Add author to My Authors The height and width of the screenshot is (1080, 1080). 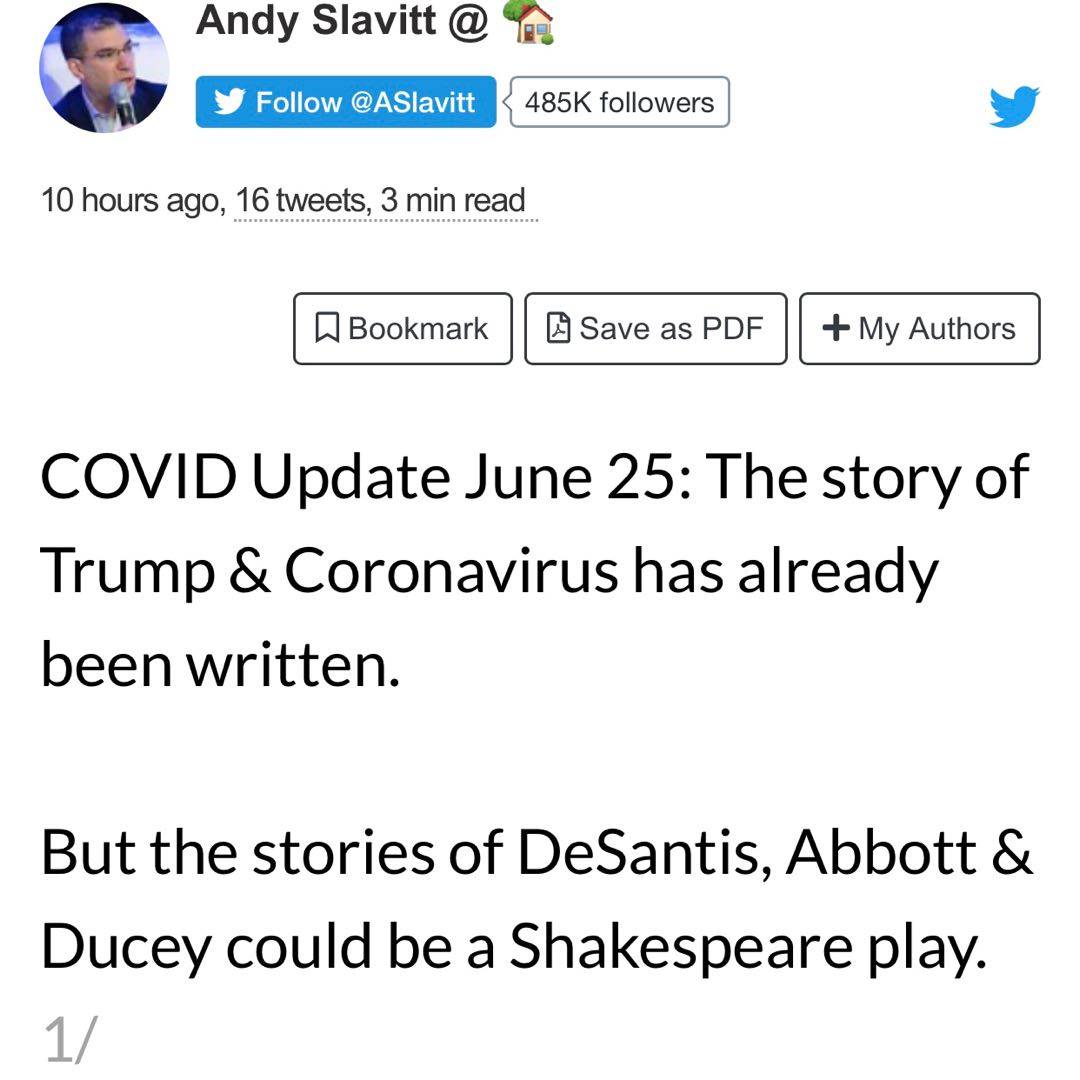click(x=919, y=328)
